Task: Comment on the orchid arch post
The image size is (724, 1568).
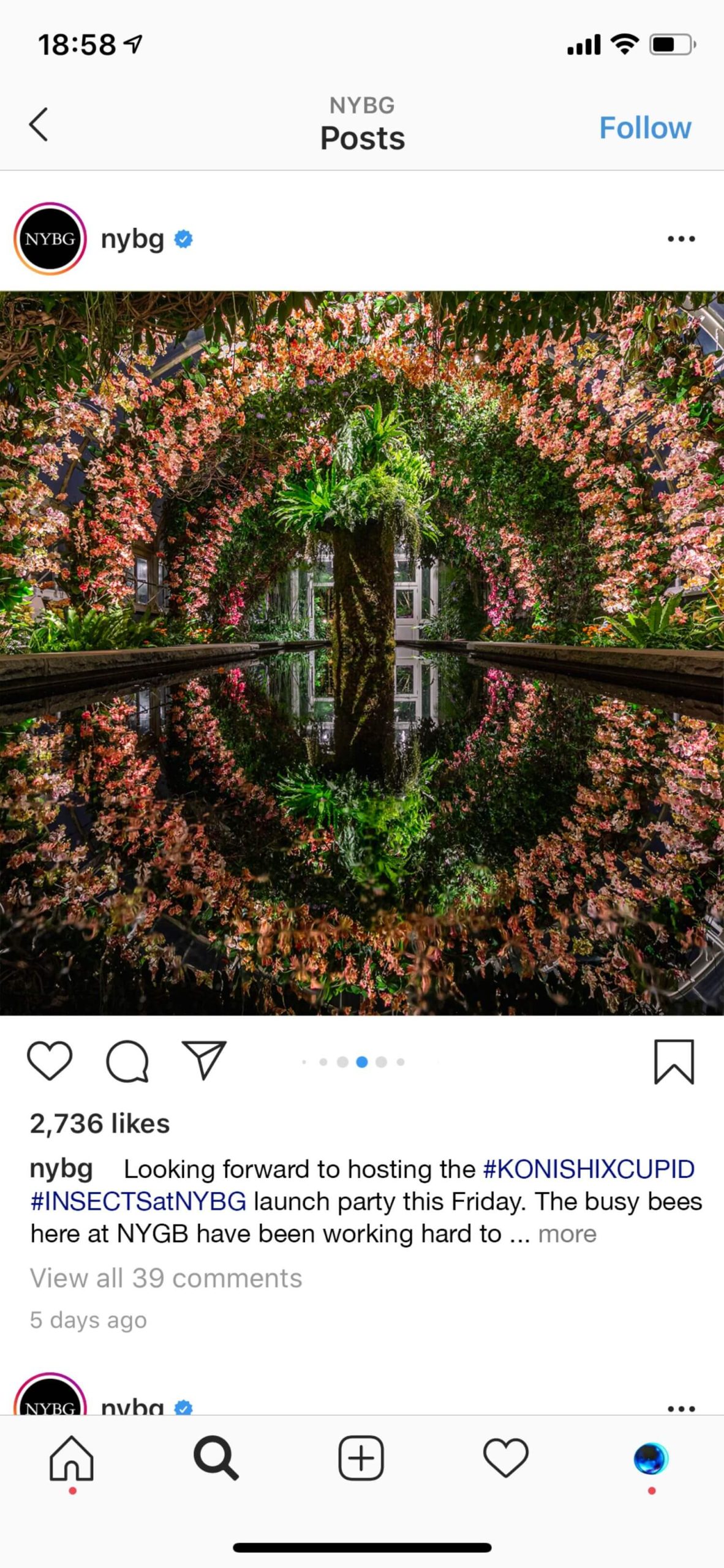Action: point(127,1061)
